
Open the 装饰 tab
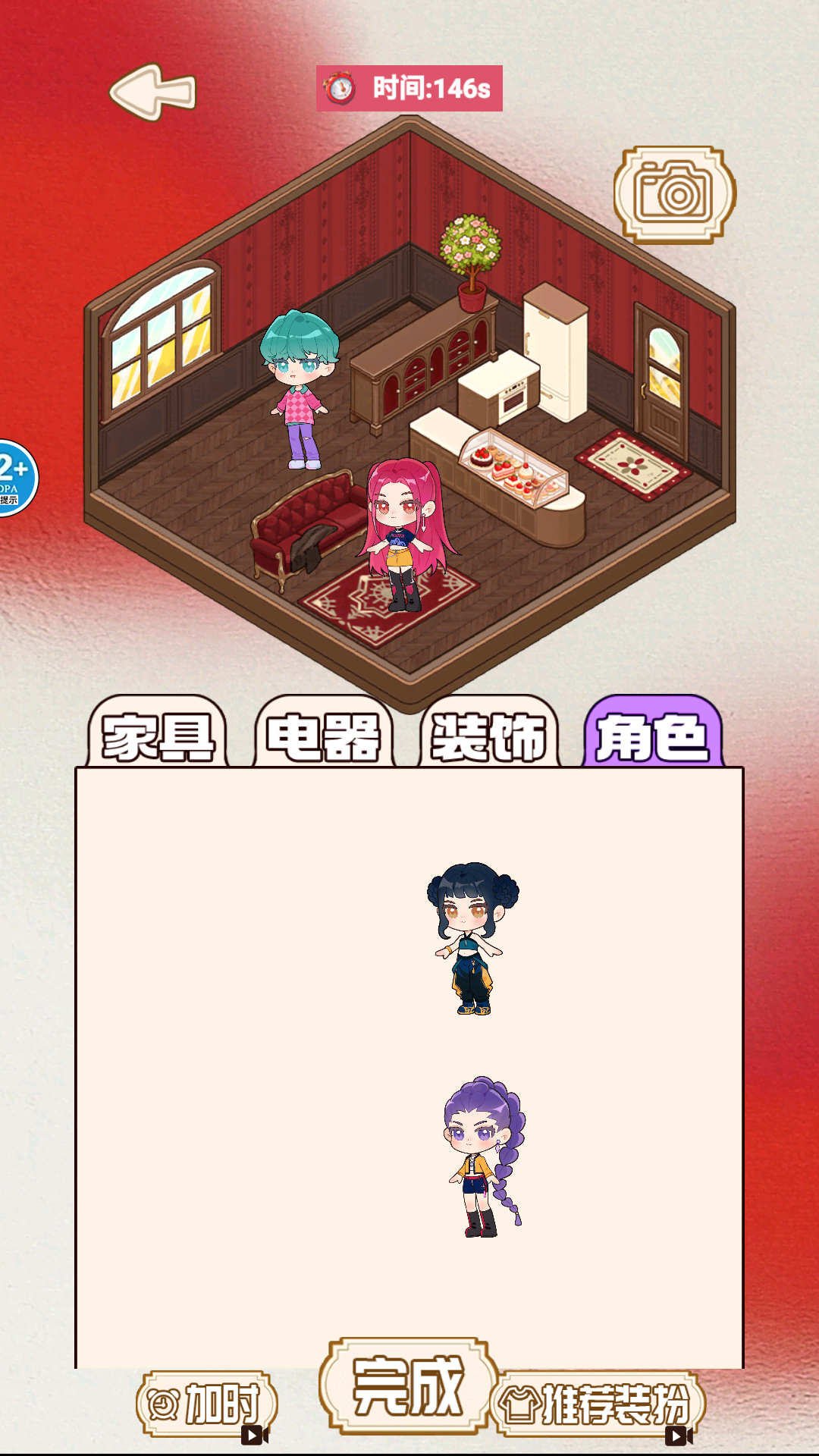coord(489,736)
